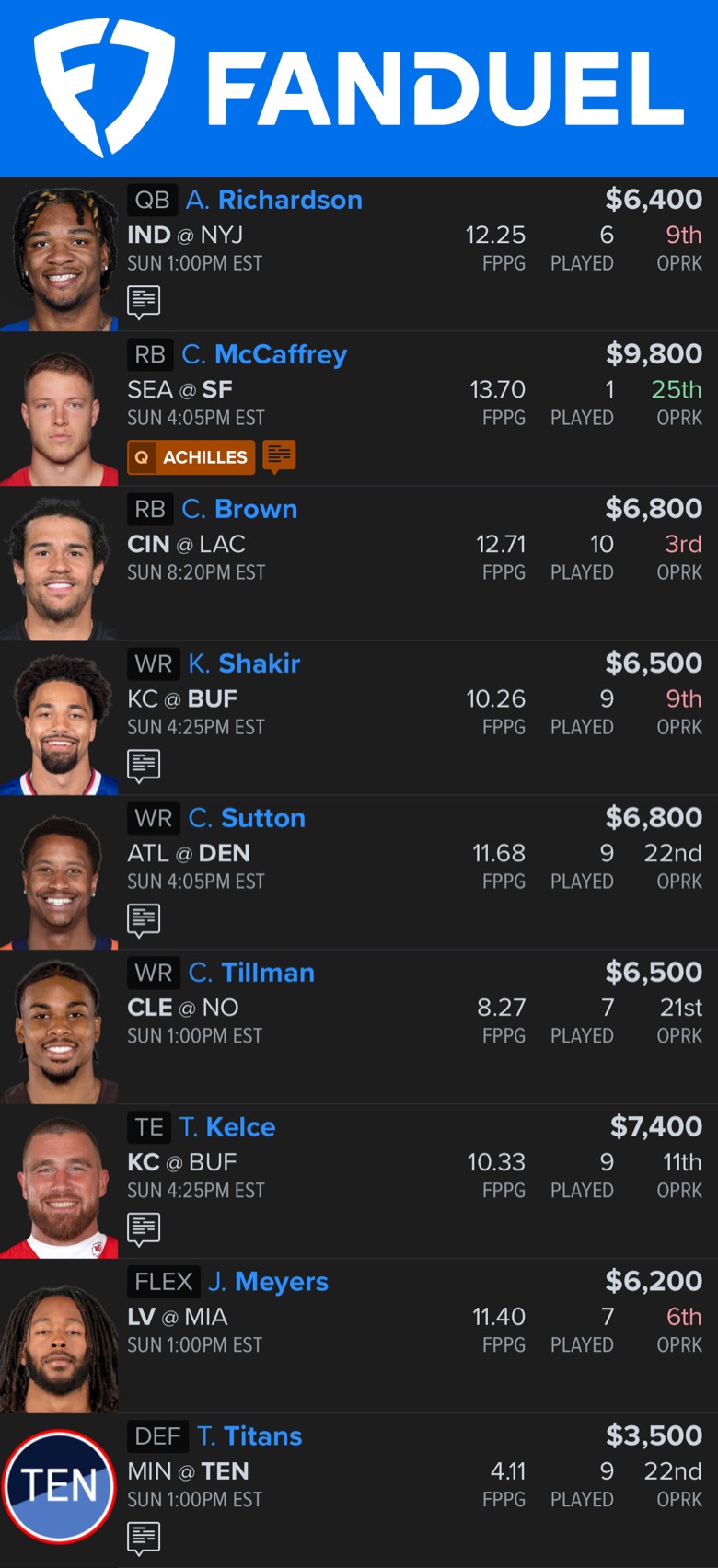Open the T. Titans defense row
Viewport: 718px width, 1568px height.
249,1437
